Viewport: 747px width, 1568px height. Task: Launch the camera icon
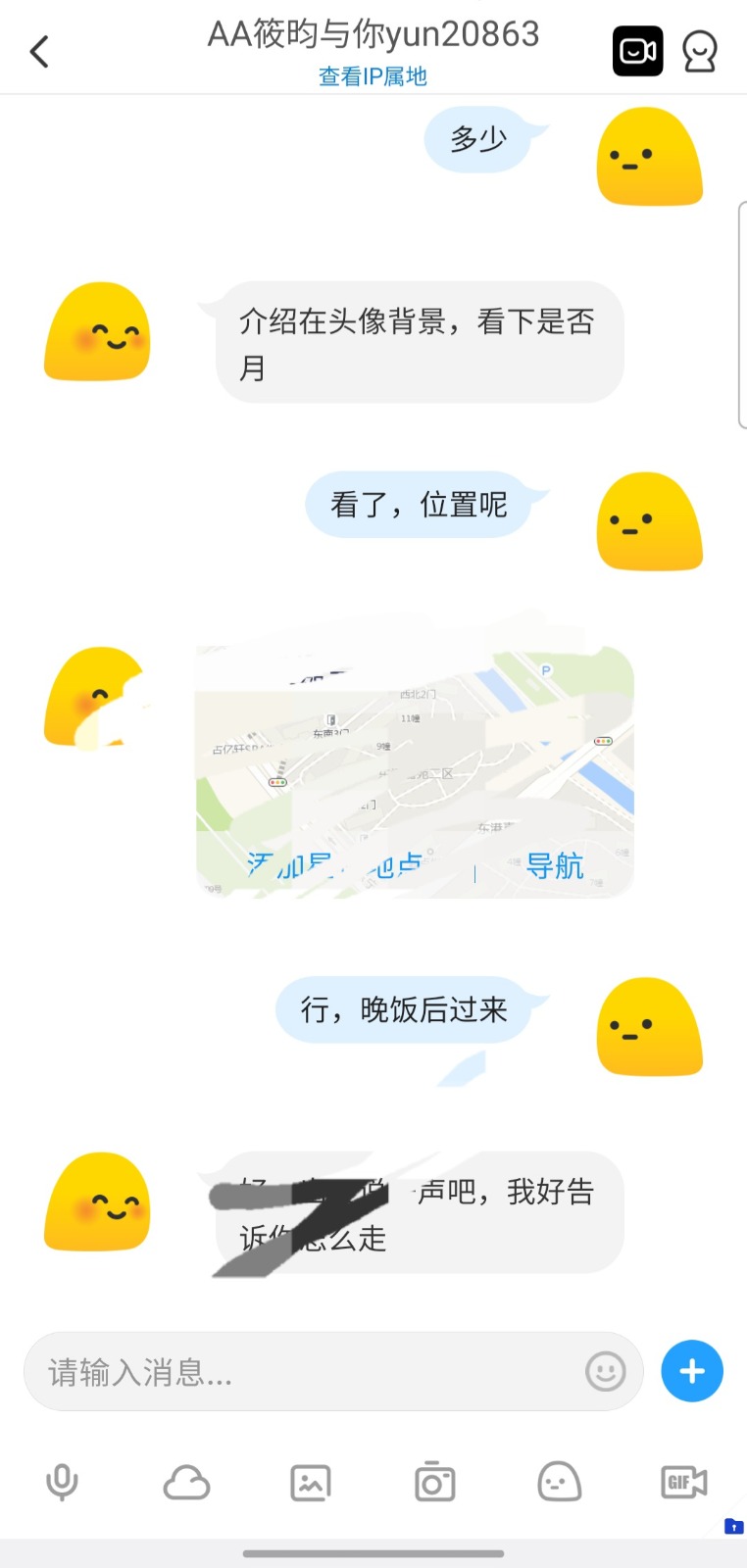pos(434,1482)
